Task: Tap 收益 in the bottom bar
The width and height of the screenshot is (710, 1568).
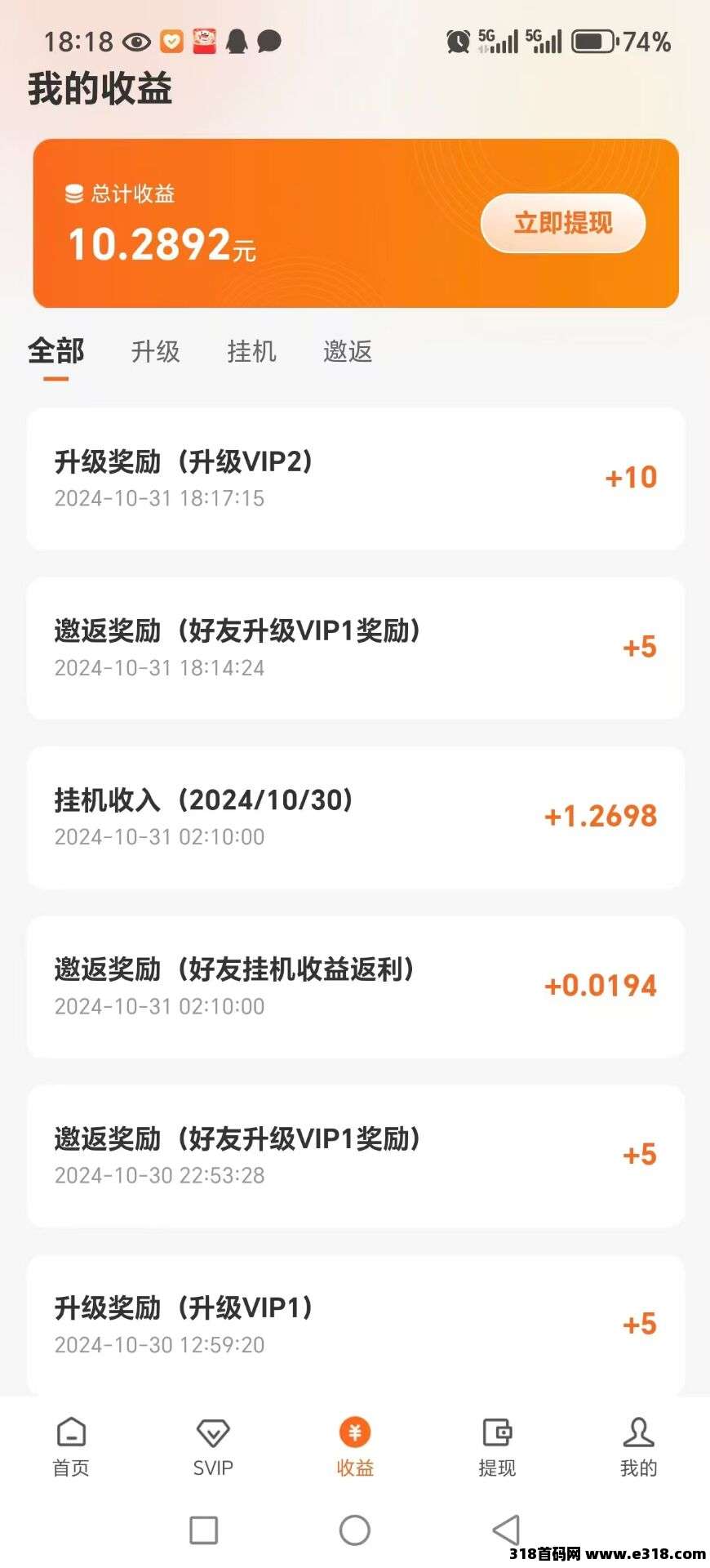Action: tap(355, 1447)
